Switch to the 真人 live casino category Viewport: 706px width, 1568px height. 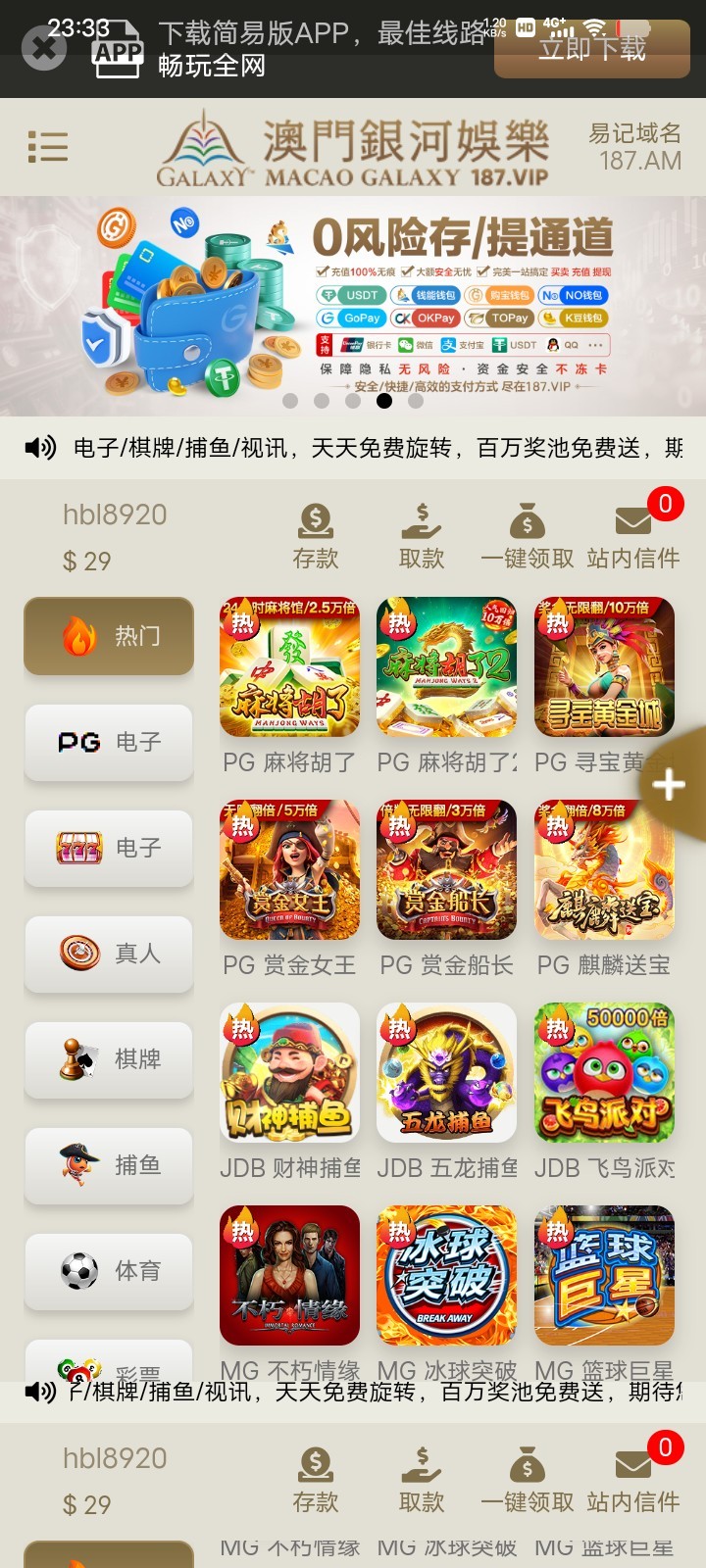[109, 954]
